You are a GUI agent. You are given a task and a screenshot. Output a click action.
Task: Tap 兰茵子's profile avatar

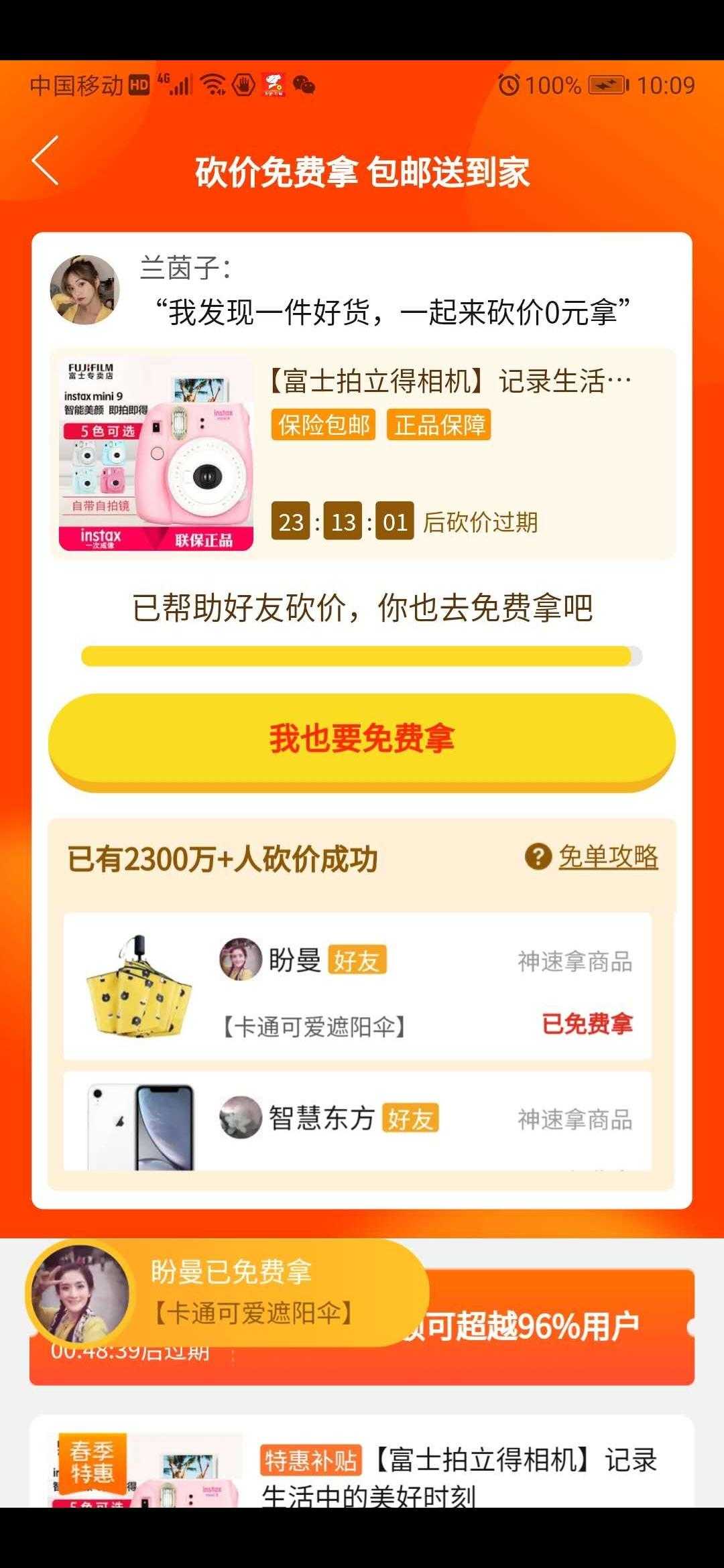(x=85, y=290)
